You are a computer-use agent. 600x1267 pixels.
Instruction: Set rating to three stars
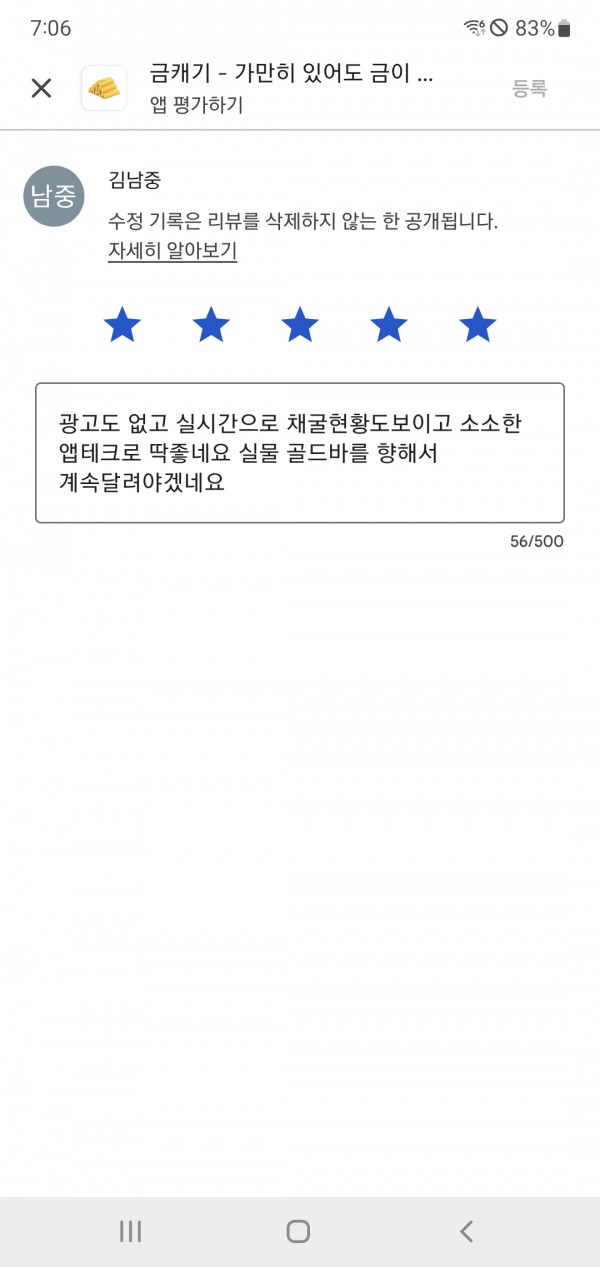tap(300, 325)
